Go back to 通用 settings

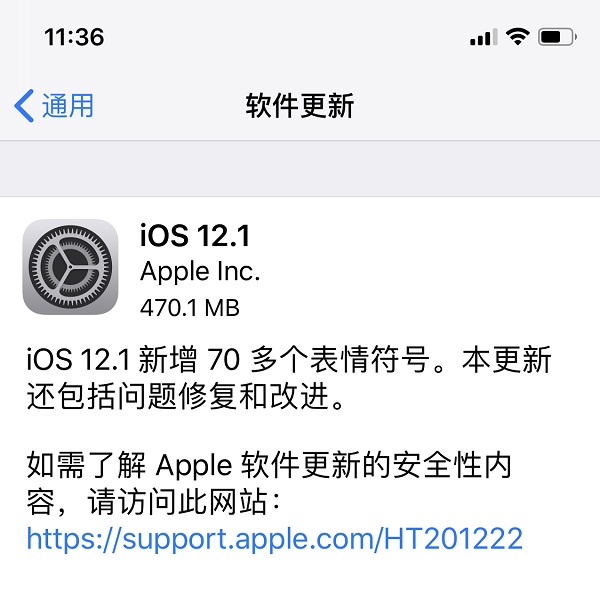point(55,105)
